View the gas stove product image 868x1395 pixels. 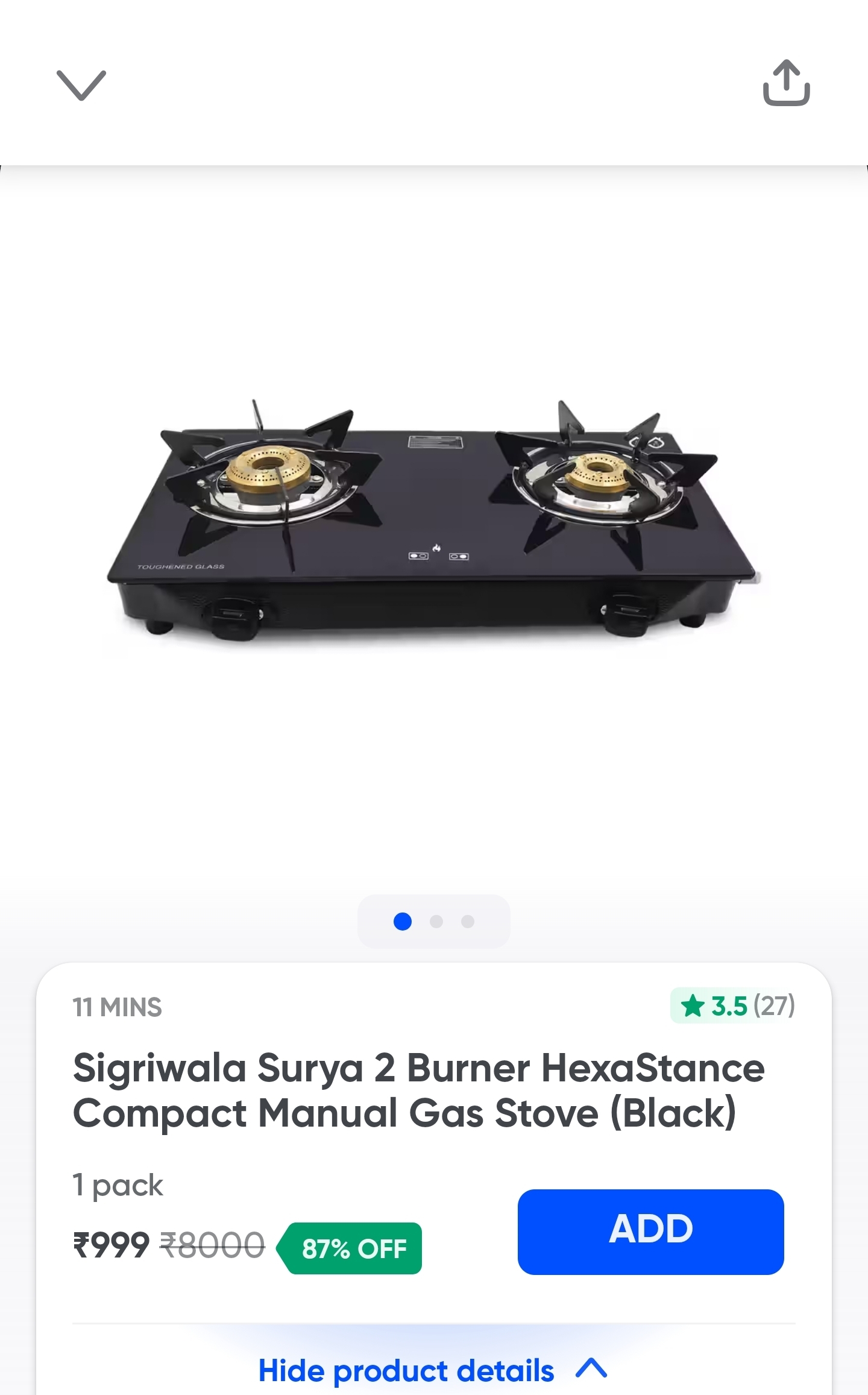click(434, 519)
